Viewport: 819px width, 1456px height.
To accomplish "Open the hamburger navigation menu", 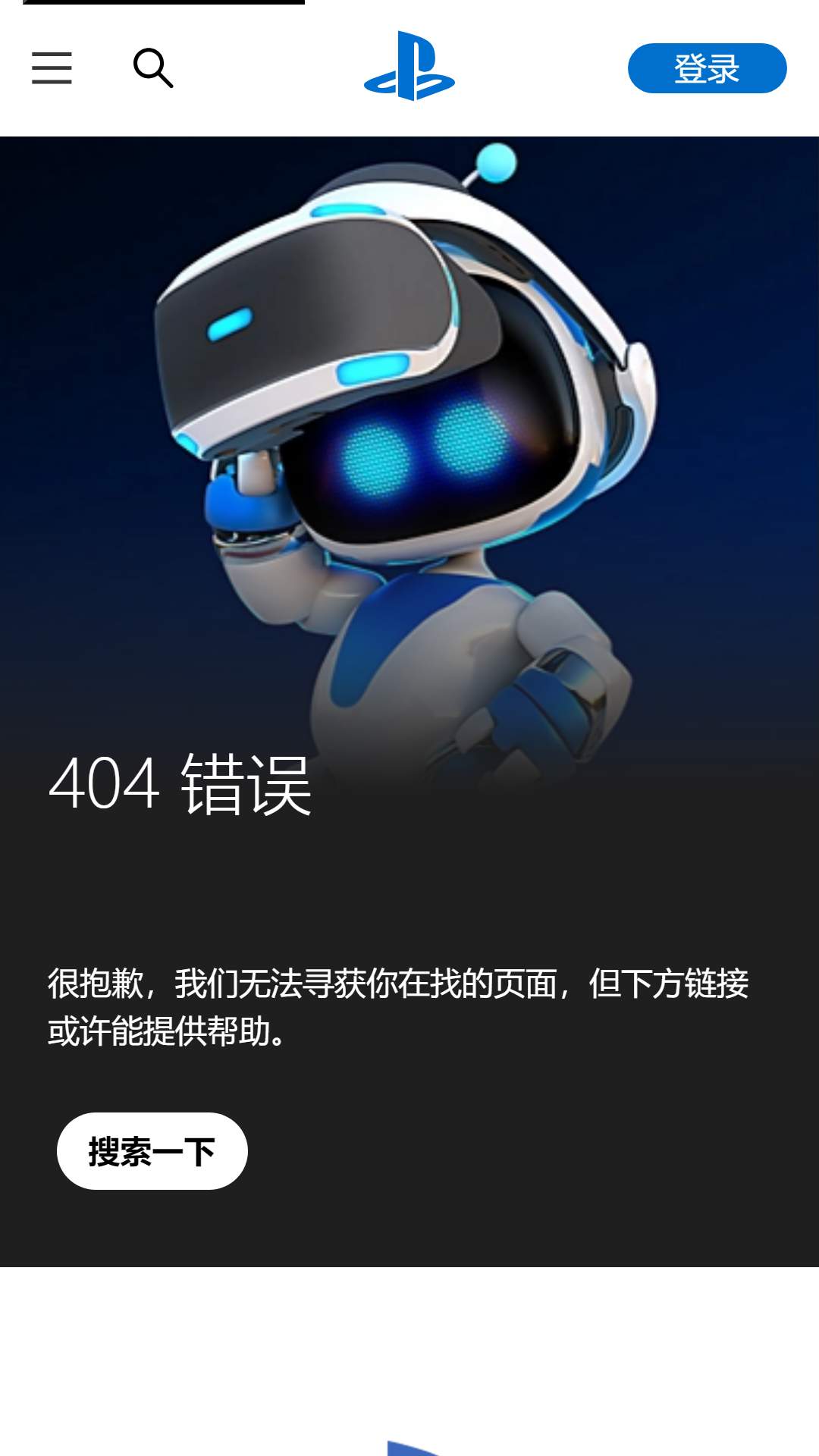I will [x=52, y=68].
